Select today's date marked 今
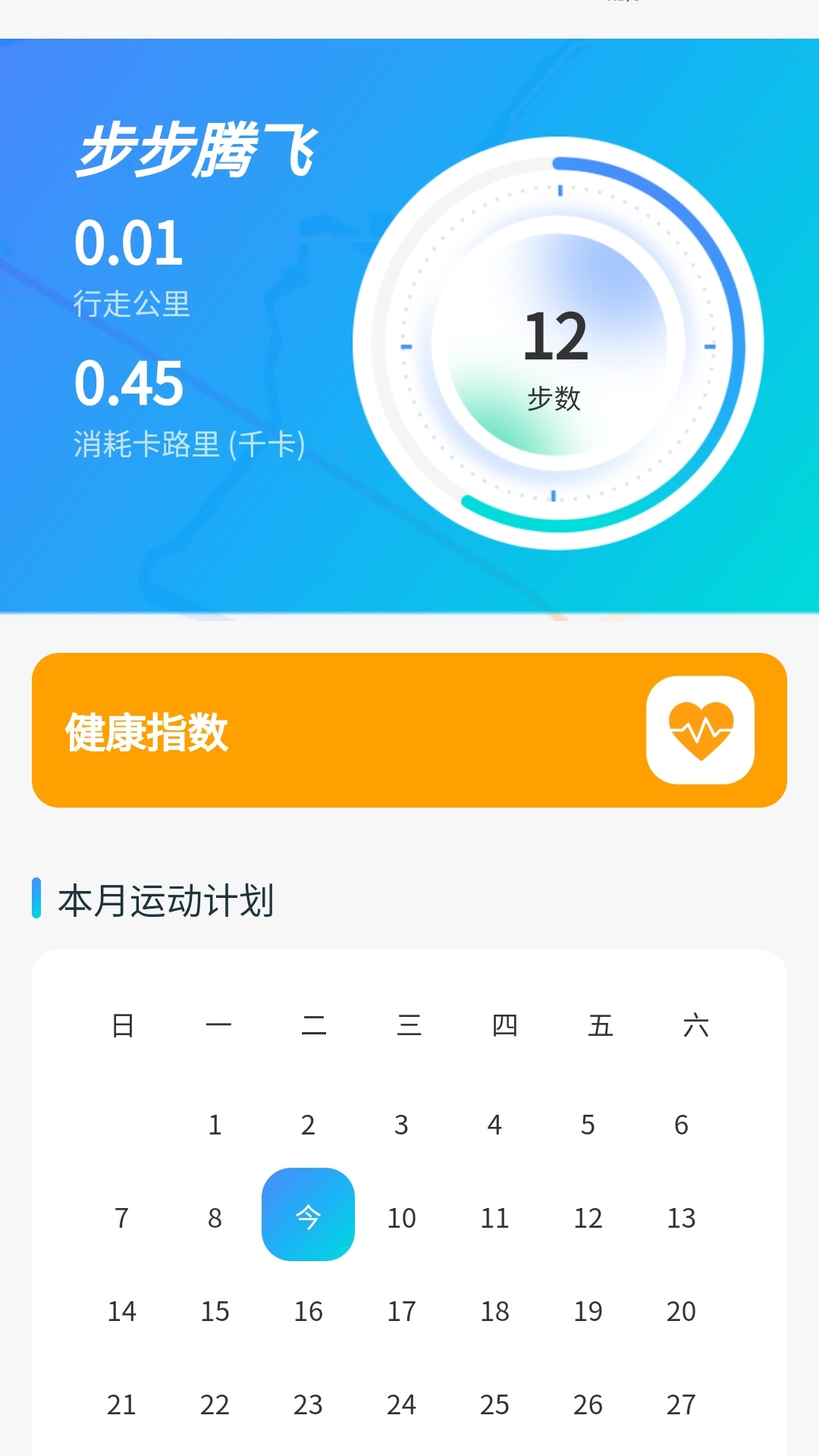The width and height of the screenshot is (819, 1456). coord(308,1214)
